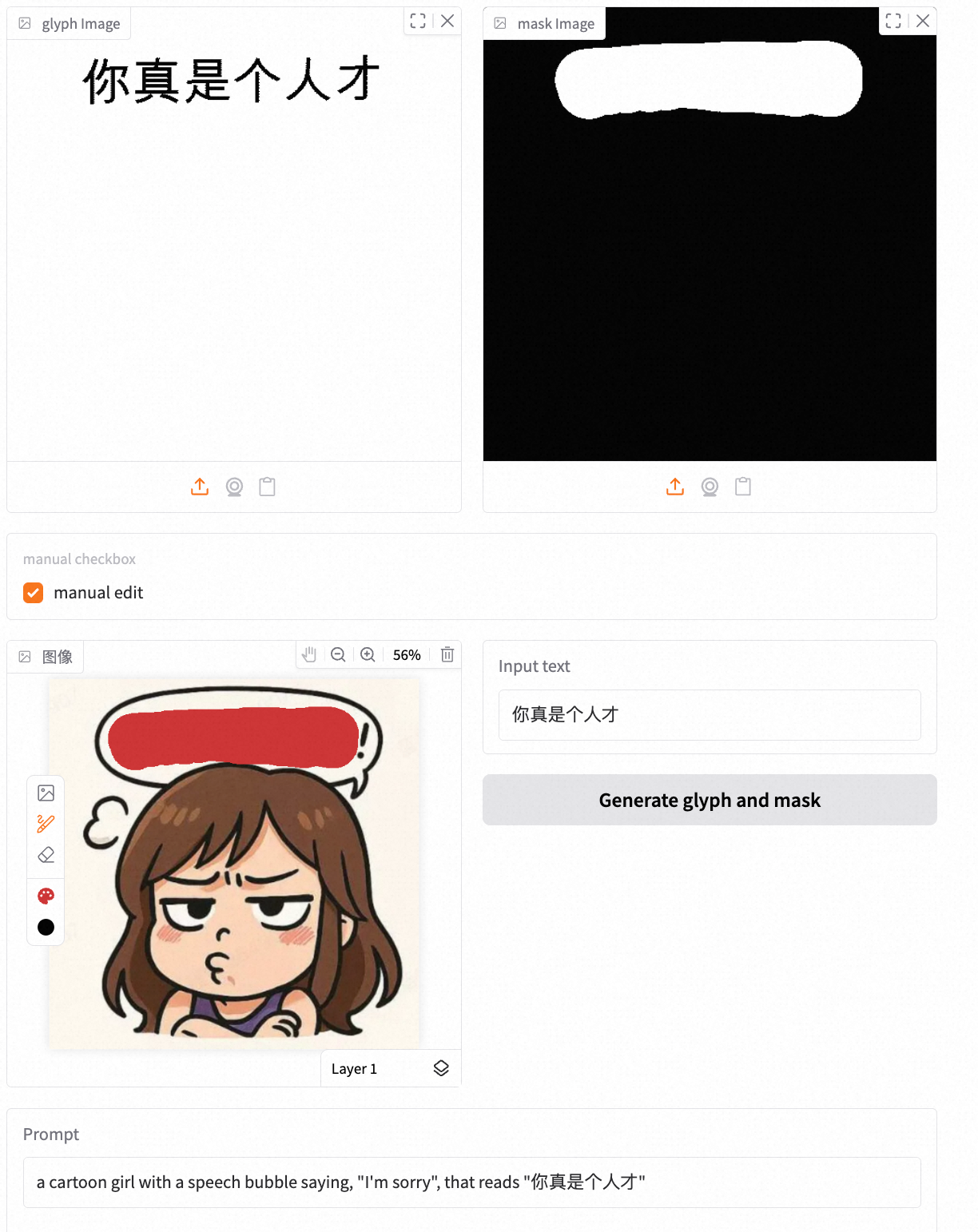978x1232 pixels.
Task: Upload a file for the mask image
Action: click(675, 487)
